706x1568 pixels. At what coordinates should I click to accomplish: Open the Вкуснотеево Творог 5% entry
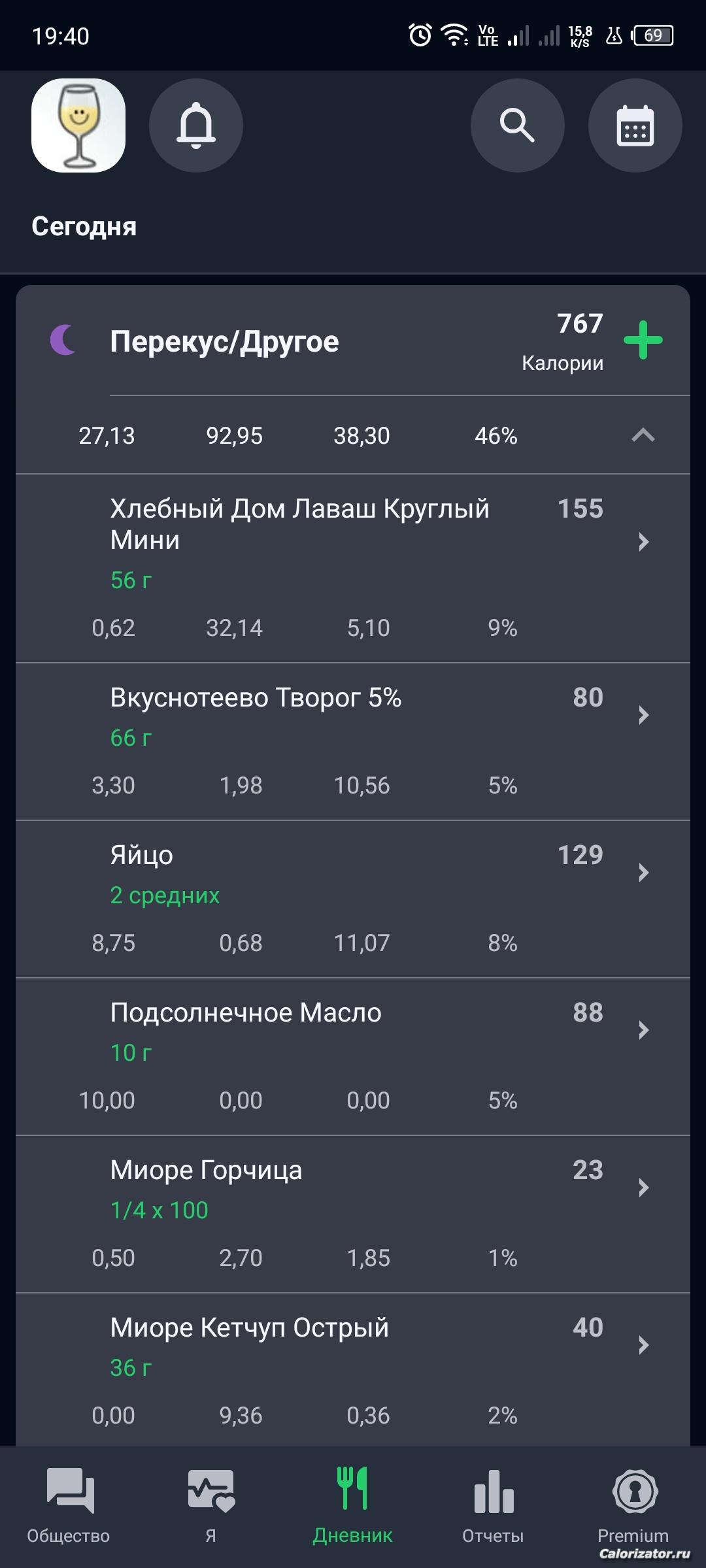353,715
